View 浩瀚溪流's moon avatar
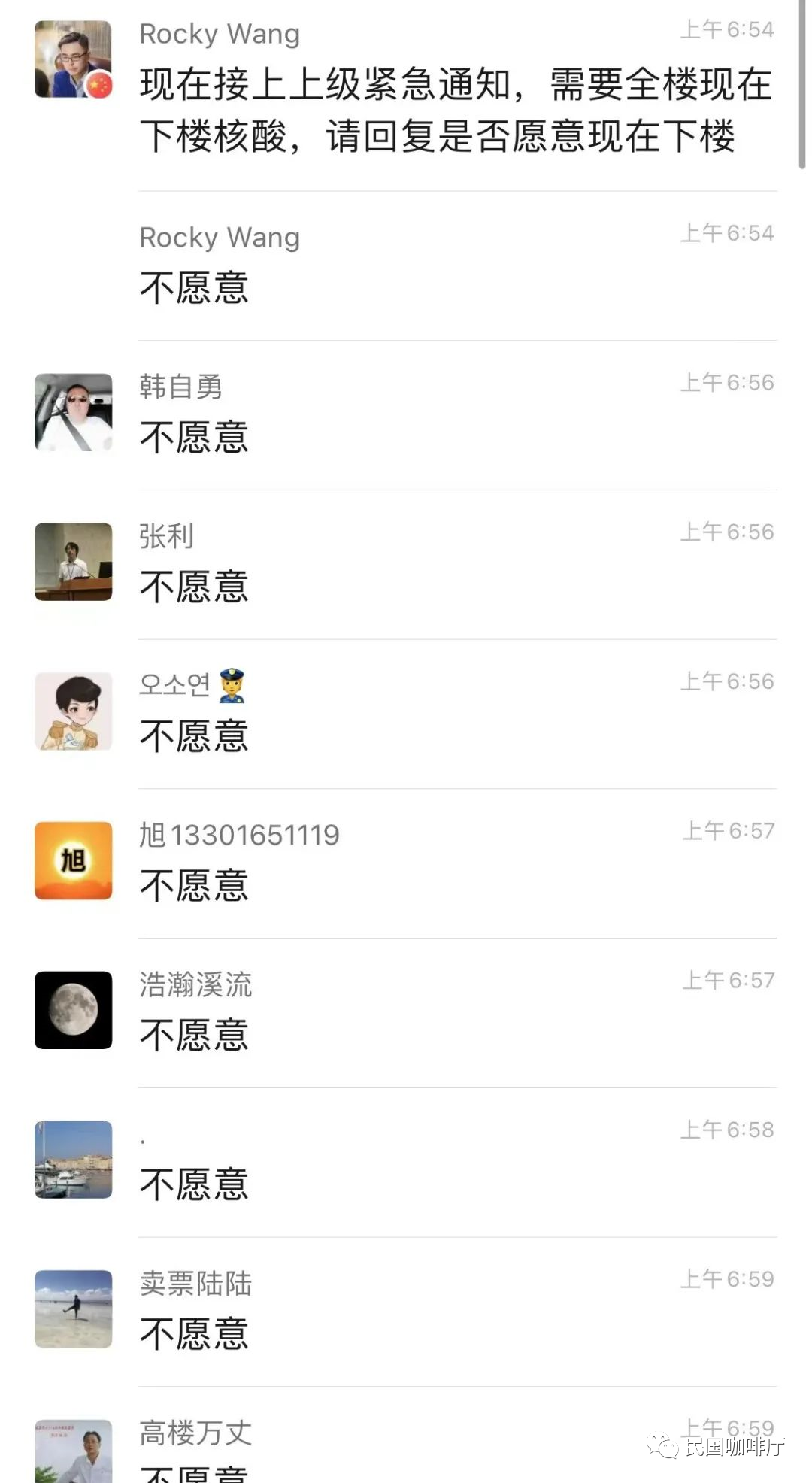Image resolution: width=812 pixels, height=1483 pixels. (x=73, y=1010)
